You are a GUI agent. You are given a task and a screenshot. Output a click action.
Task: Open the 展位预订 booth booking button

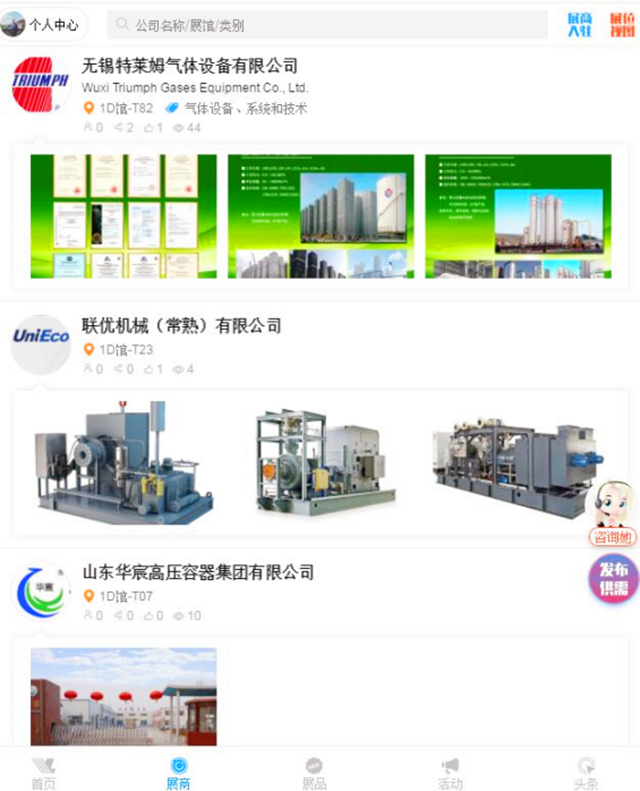[621, 25]
